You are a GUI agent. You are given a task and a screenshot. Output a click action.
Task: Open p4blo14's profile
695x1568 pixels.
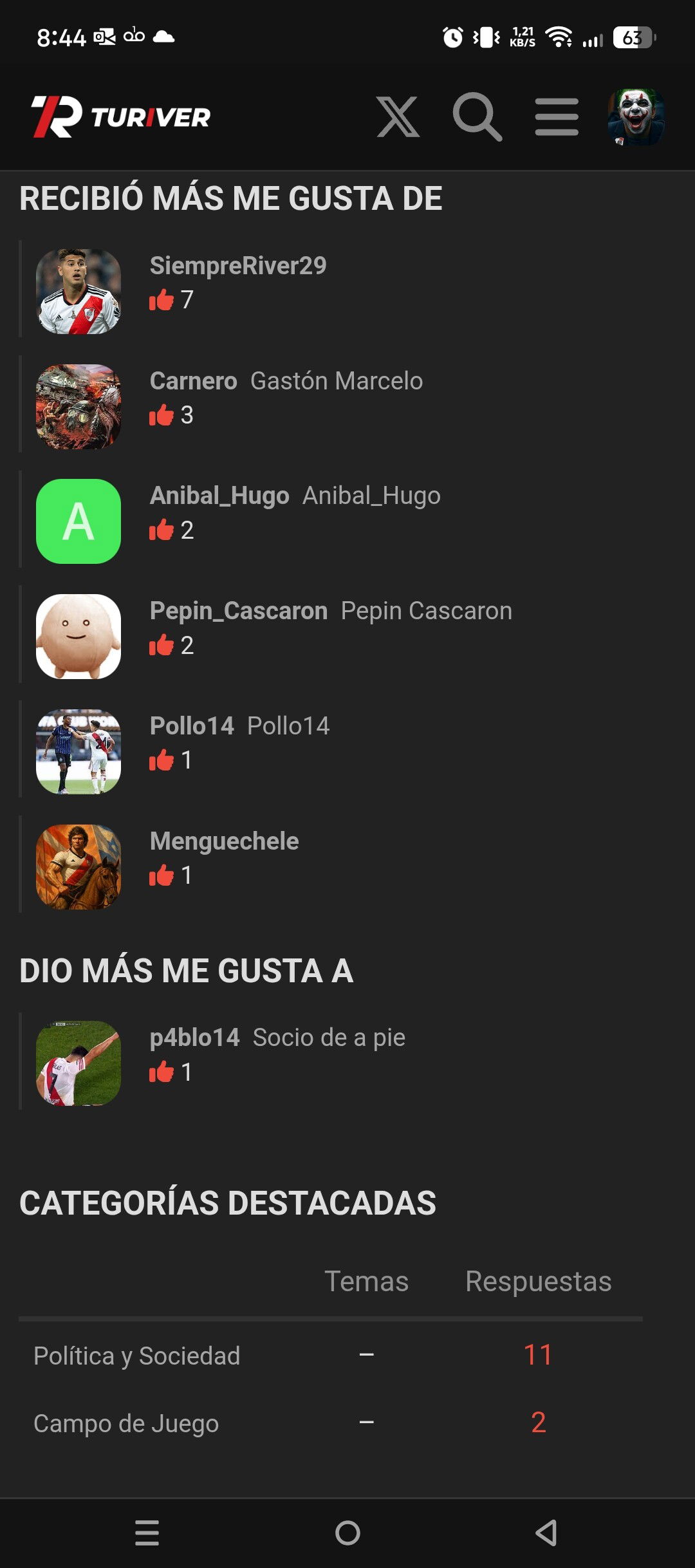[x=195, y=1038]
